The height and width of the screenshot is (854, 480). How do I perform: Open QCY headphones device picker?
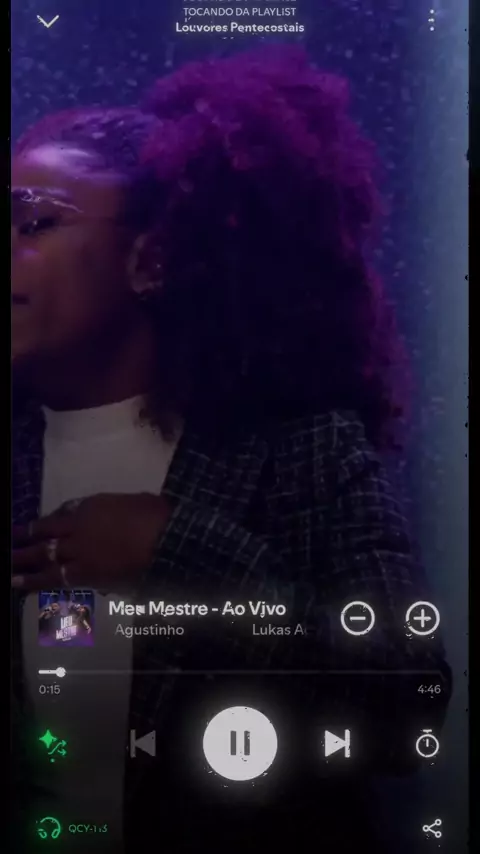72,828
